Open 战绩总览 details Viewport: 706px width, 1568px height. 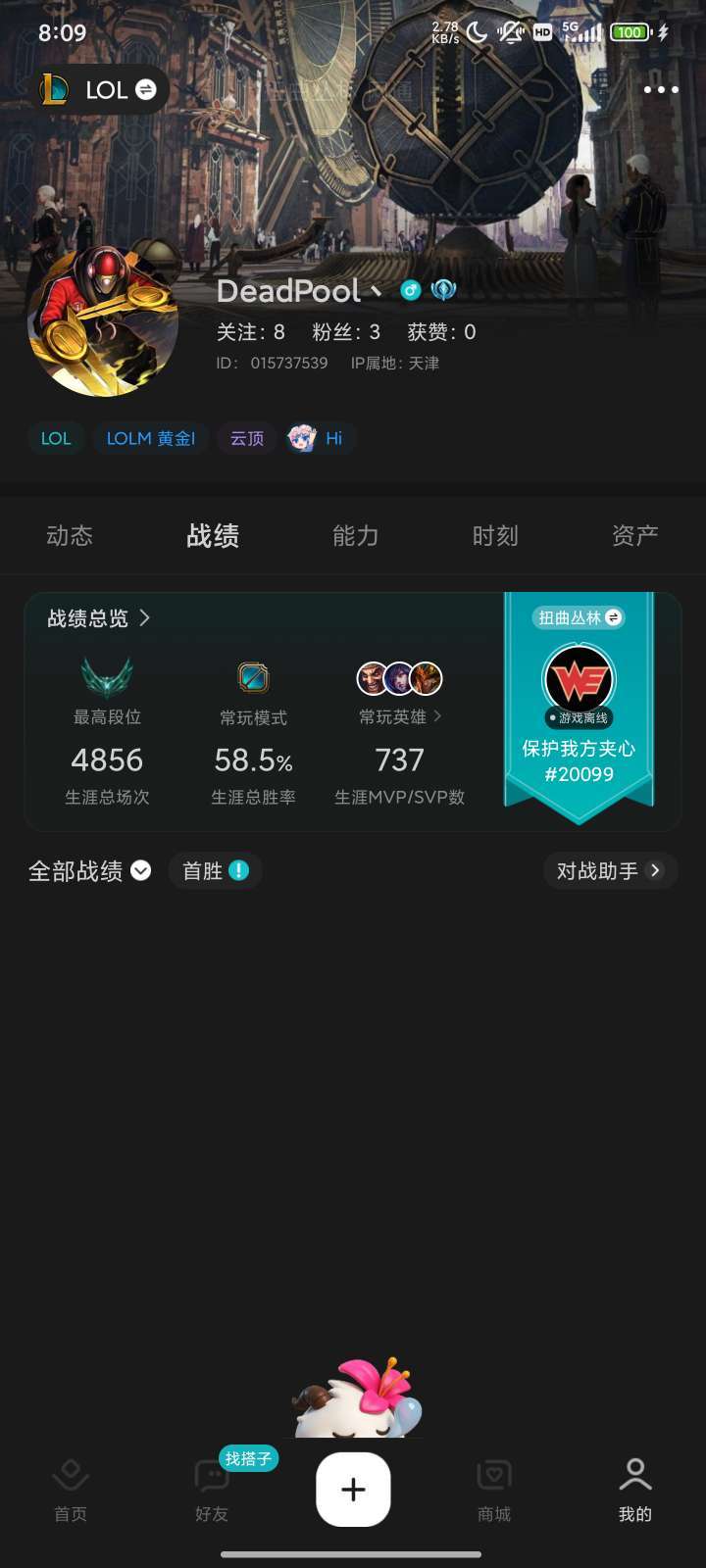click(x=98, y=618)
